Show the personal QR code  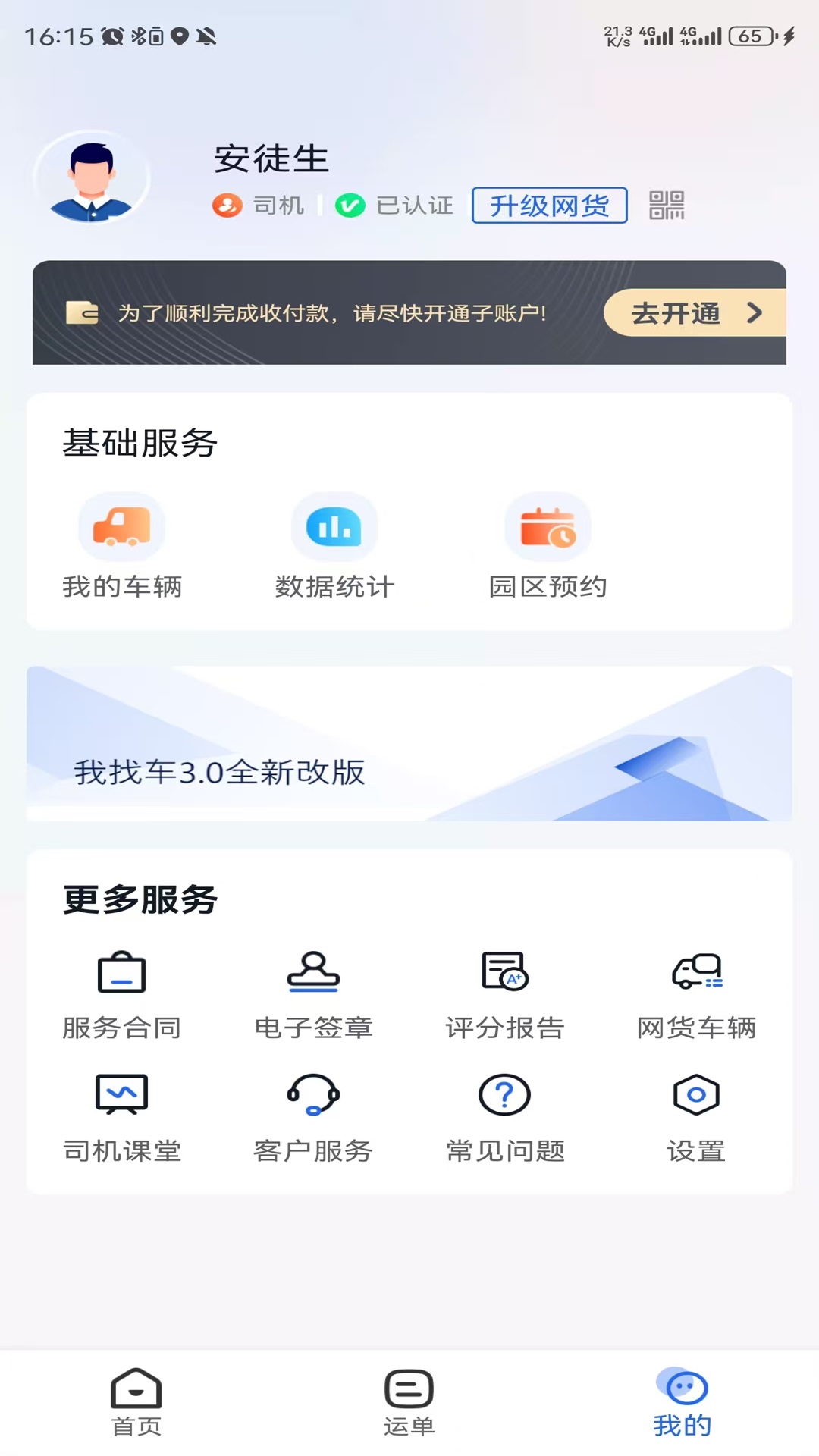click(665, 205)
